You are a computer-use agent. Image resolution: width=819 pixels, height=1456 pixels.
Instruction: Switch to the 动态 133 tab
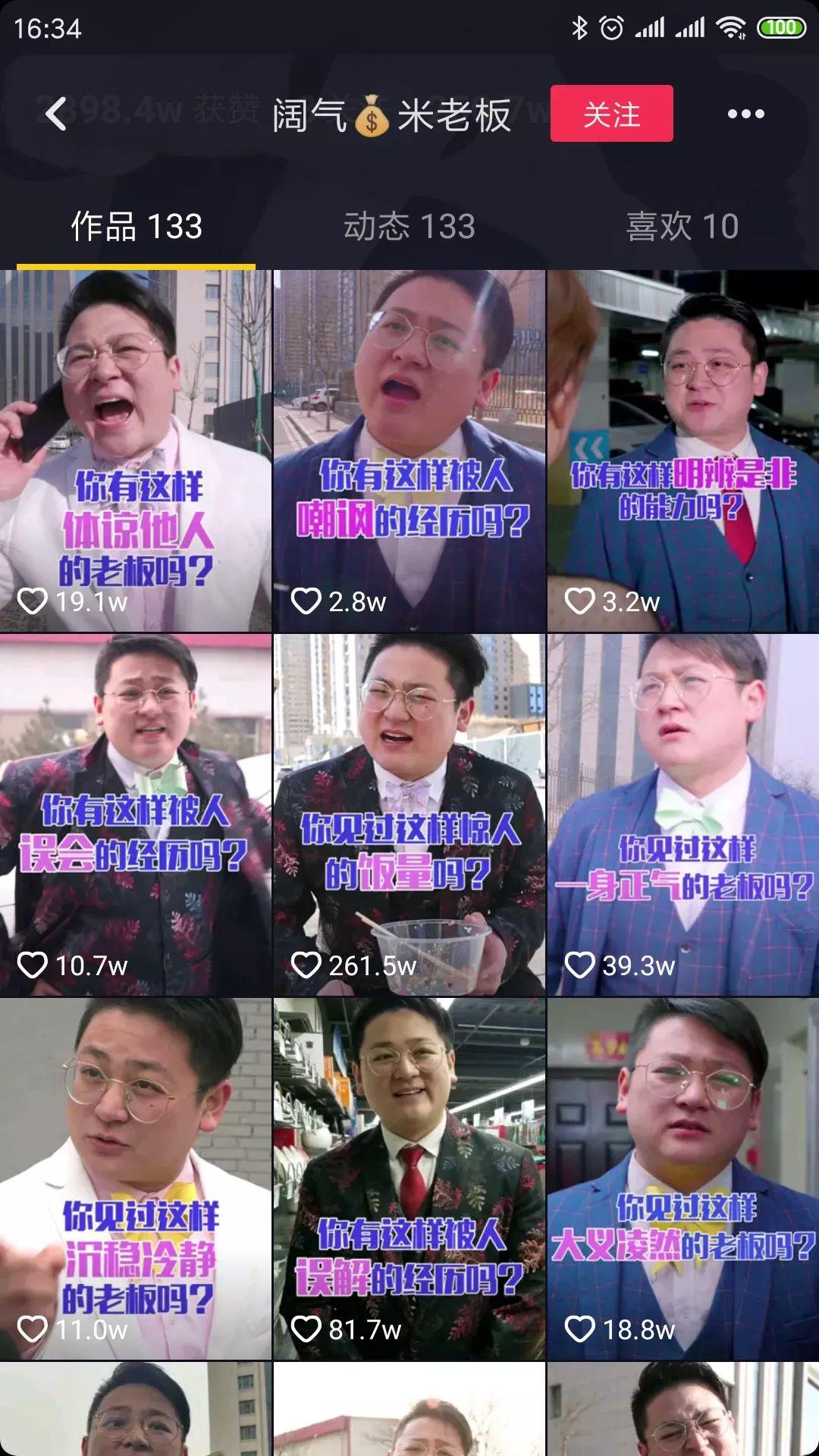(x=409, y=227)
